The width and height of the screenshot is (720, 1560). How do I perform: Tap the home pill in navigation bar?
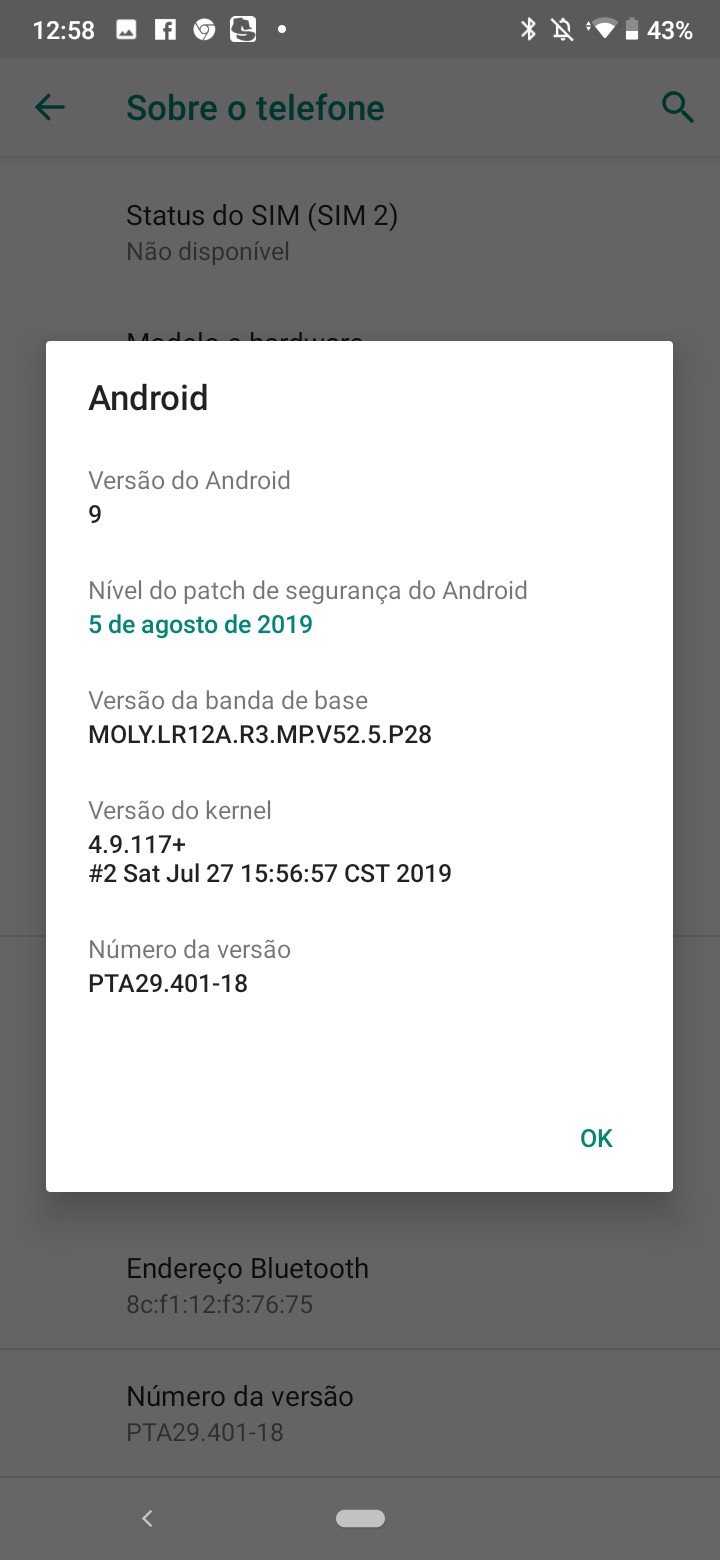(x=360, y=1518)
